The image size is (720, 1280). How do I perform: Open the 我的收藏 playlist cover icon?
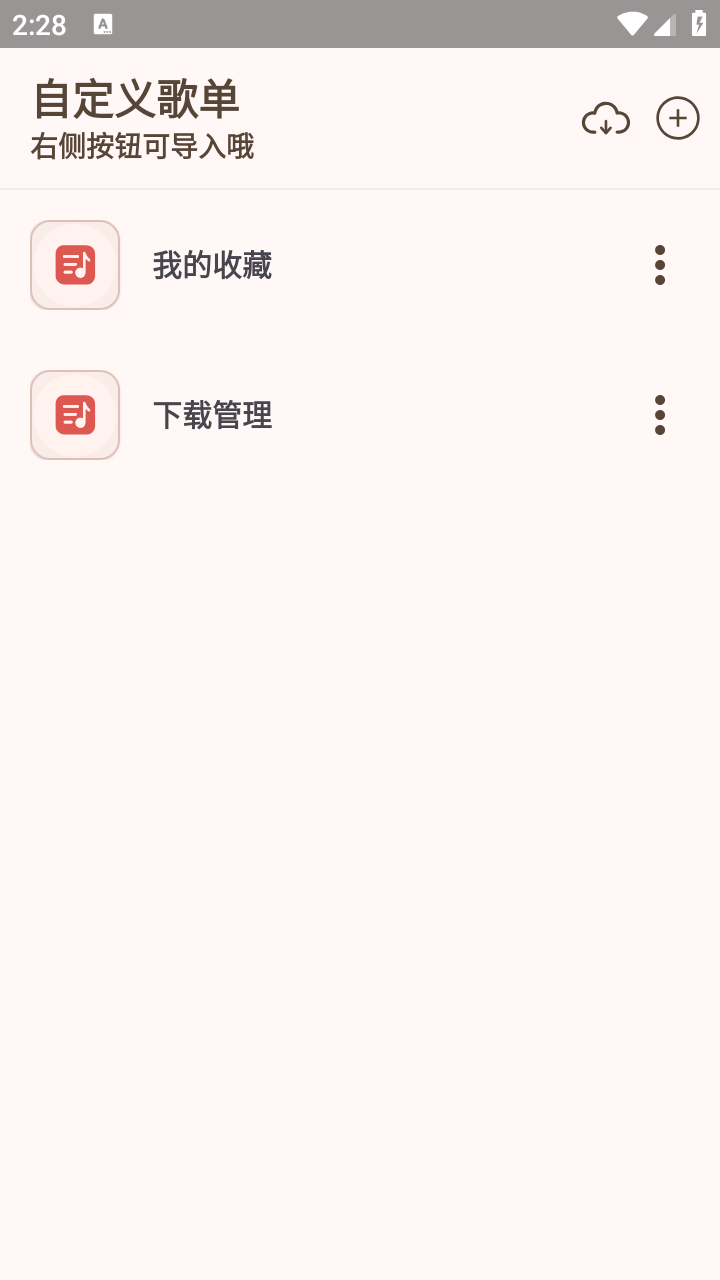75,264
